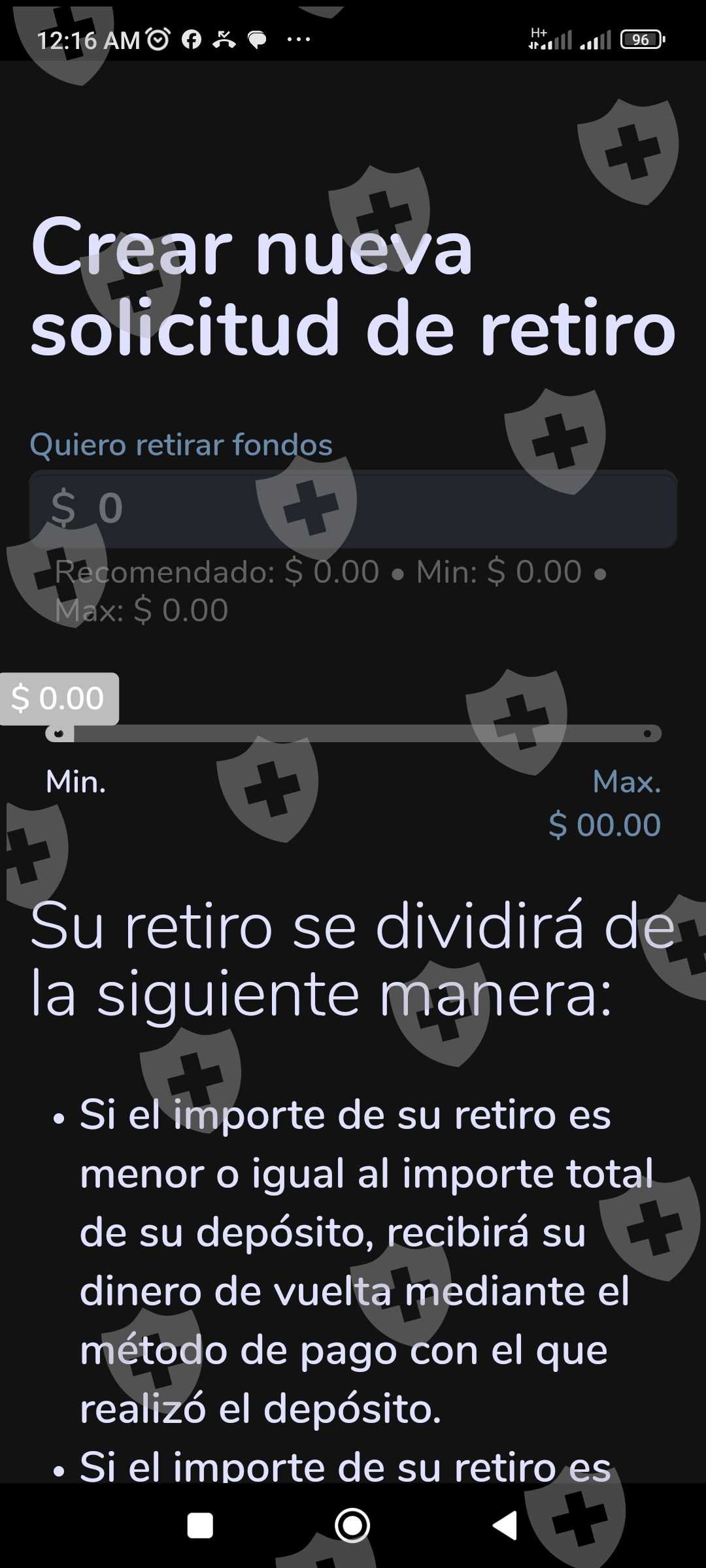Go back using the navigation bar

(505, 1526)
